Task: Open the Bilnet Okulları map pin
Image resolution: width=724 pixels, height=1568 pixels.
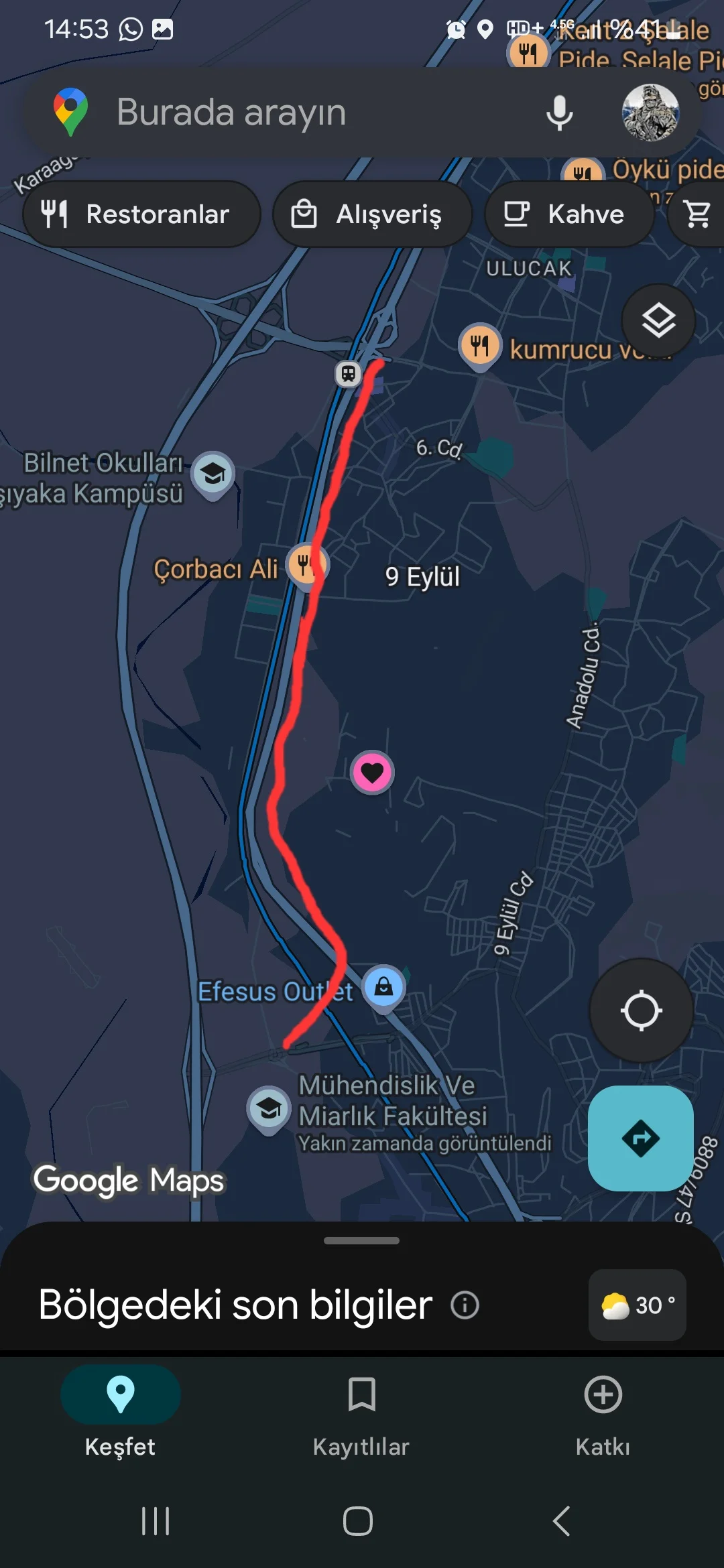Action: coord(213,474)
